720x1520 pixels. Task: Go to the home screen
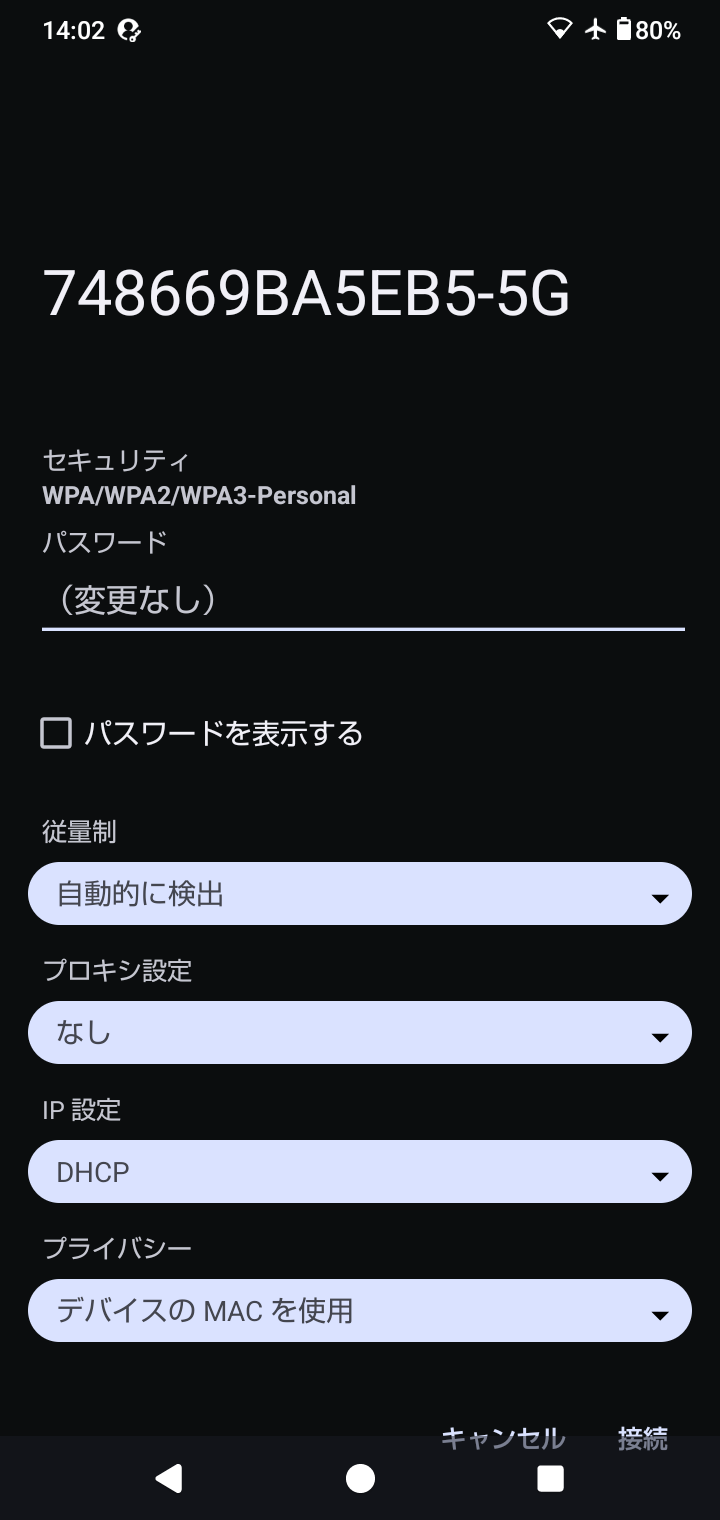coord(360,1479)
